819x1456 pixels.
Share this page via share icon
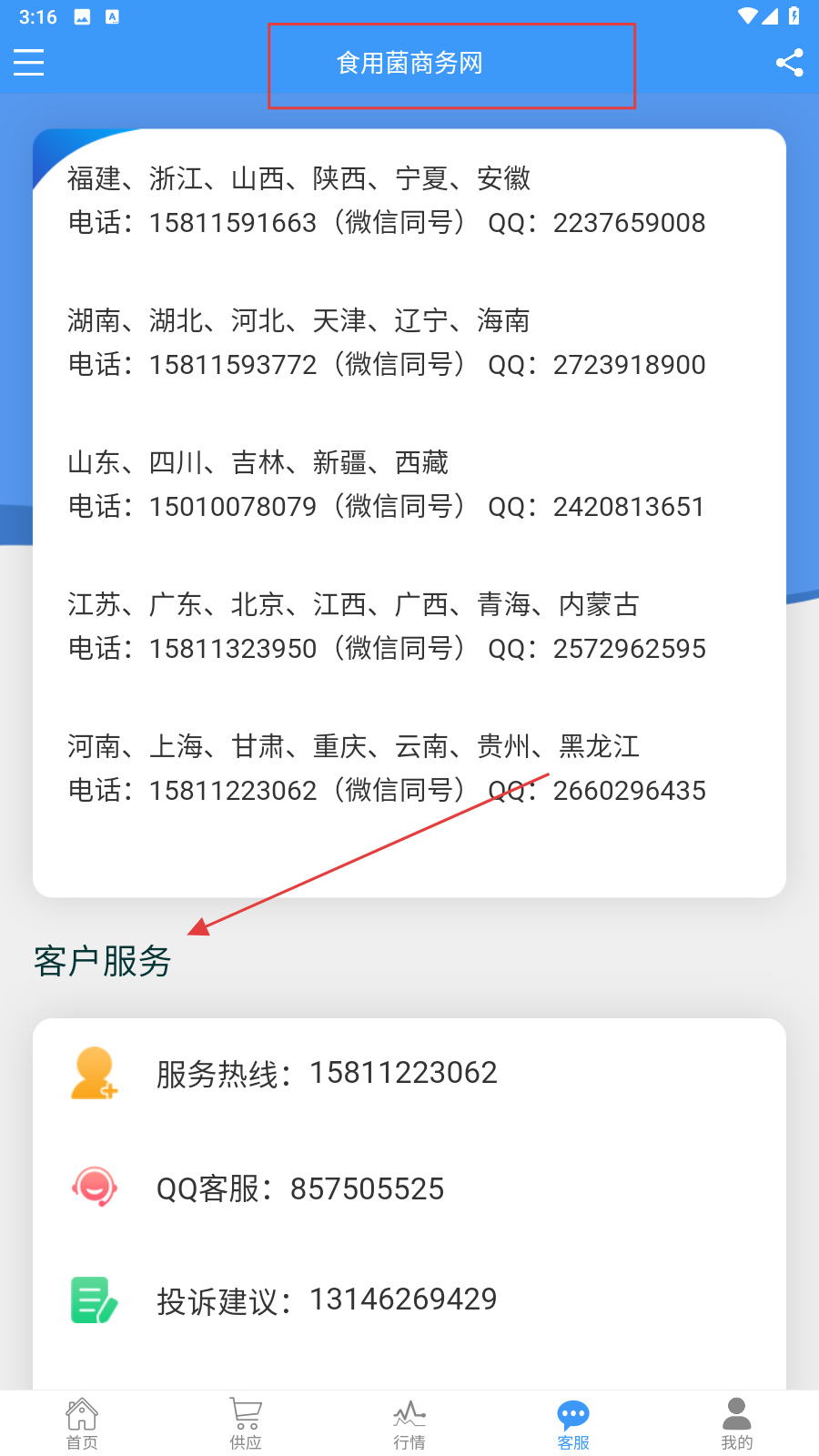(789, 63)
